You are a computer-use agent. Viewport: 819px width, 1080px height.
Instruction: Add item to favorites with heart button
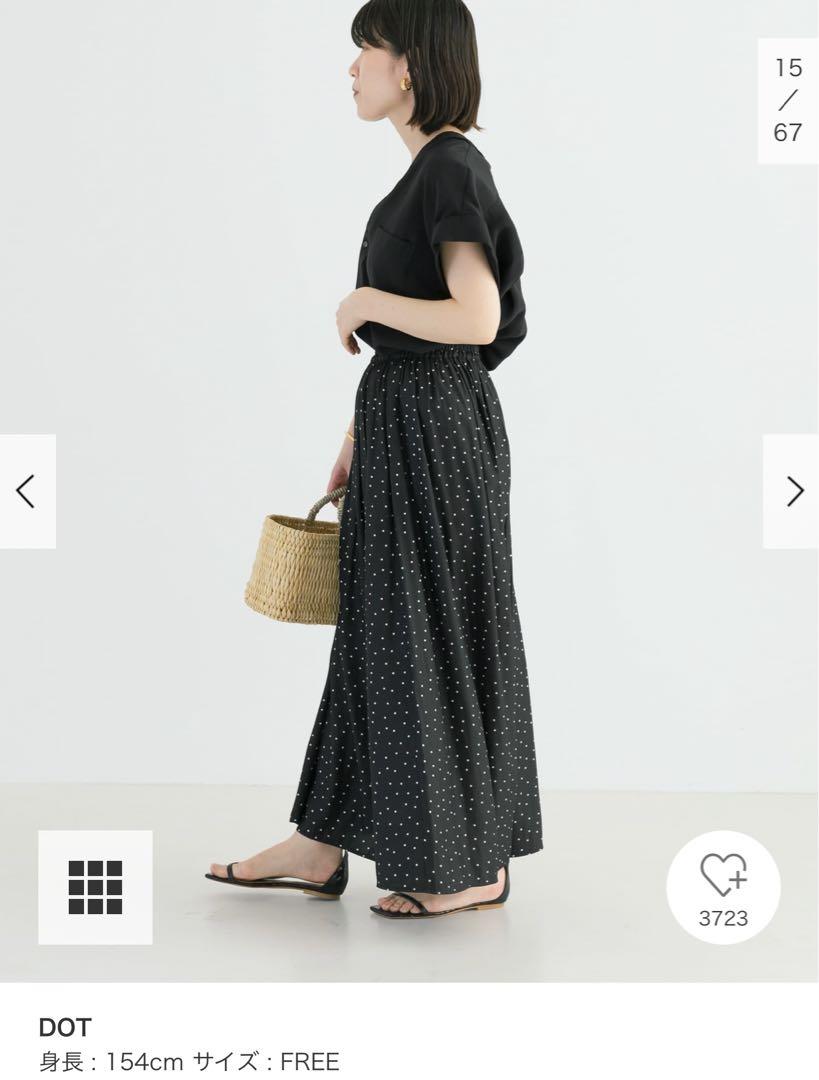coord(723,886)
